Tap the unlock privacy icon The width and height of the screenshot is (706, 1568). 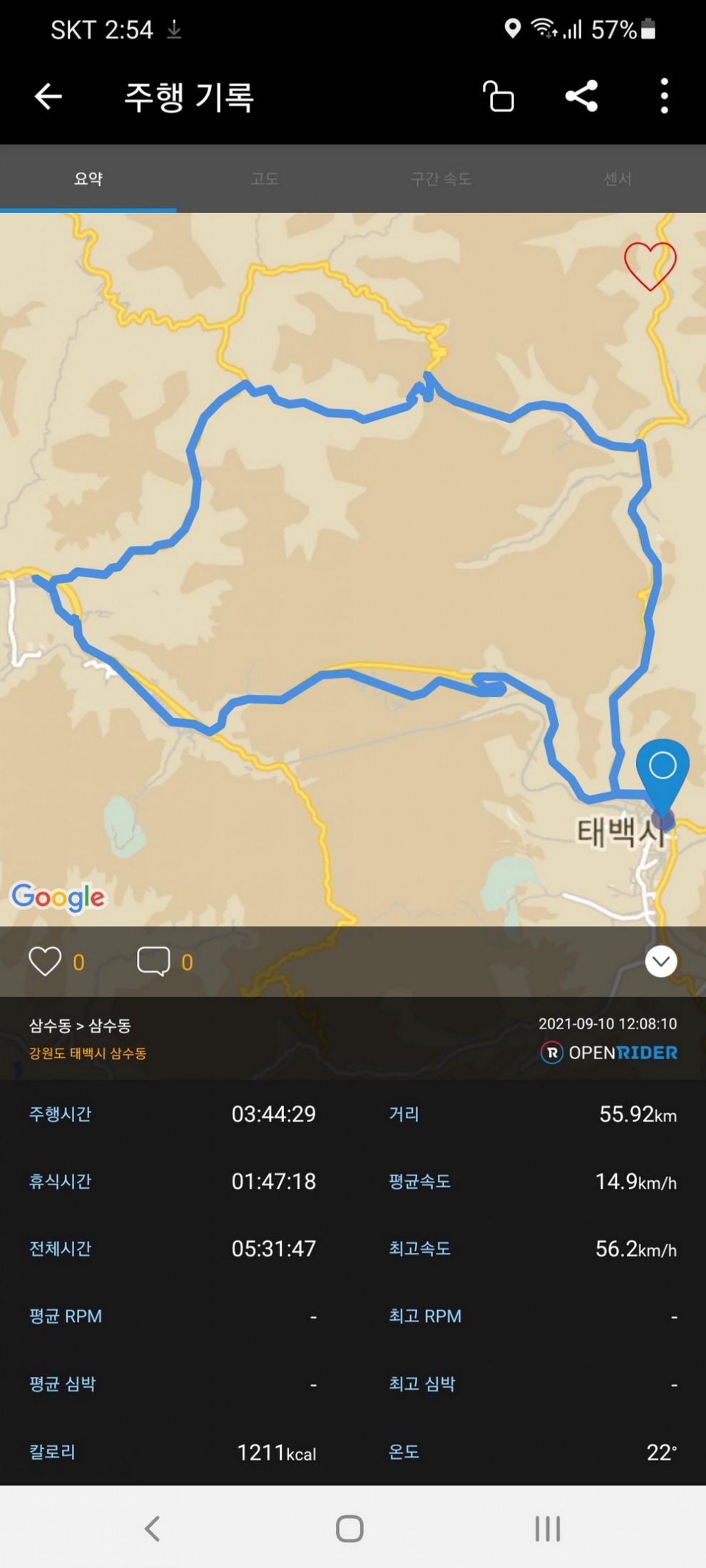click(x=498, y=96)
